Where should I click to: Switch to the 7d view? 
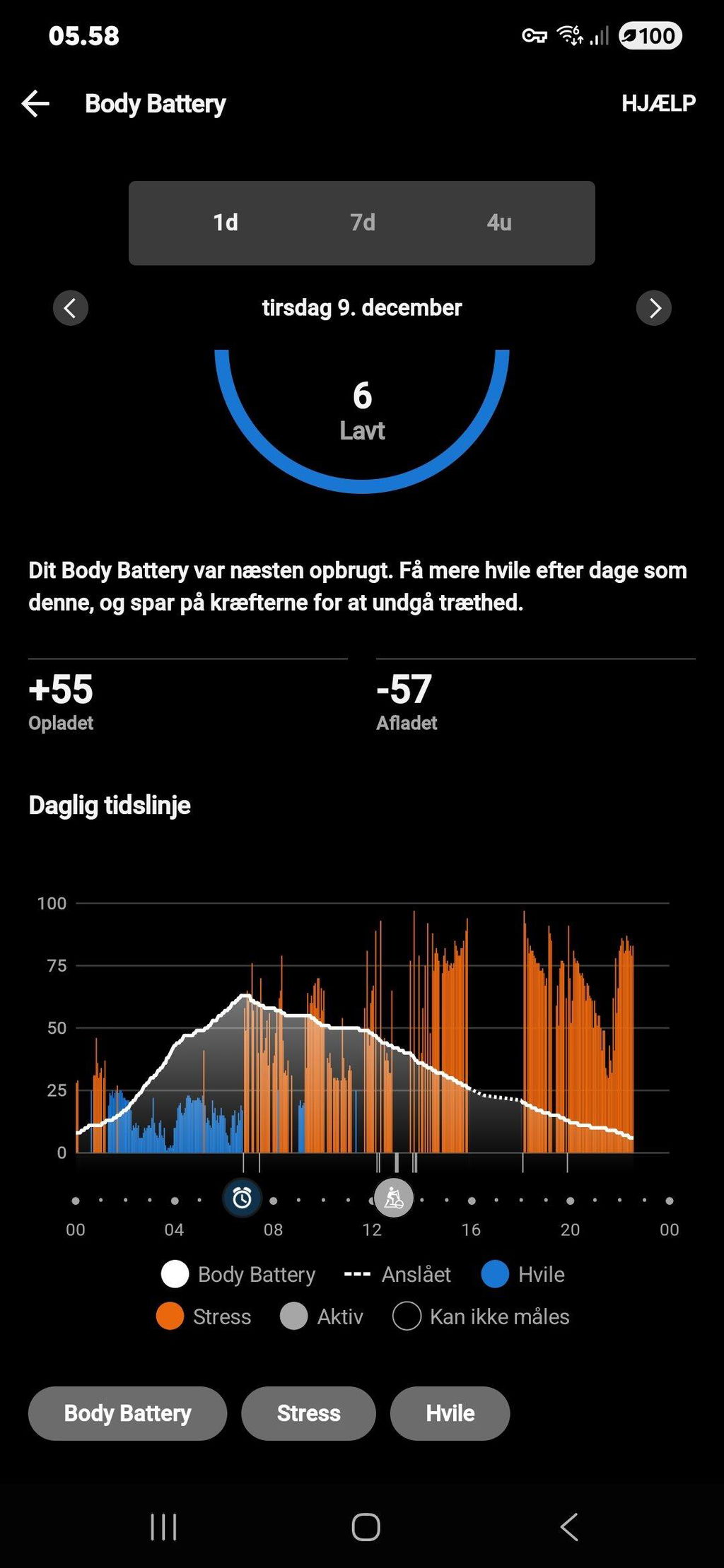pyautogui.click(x=363, y=223)
